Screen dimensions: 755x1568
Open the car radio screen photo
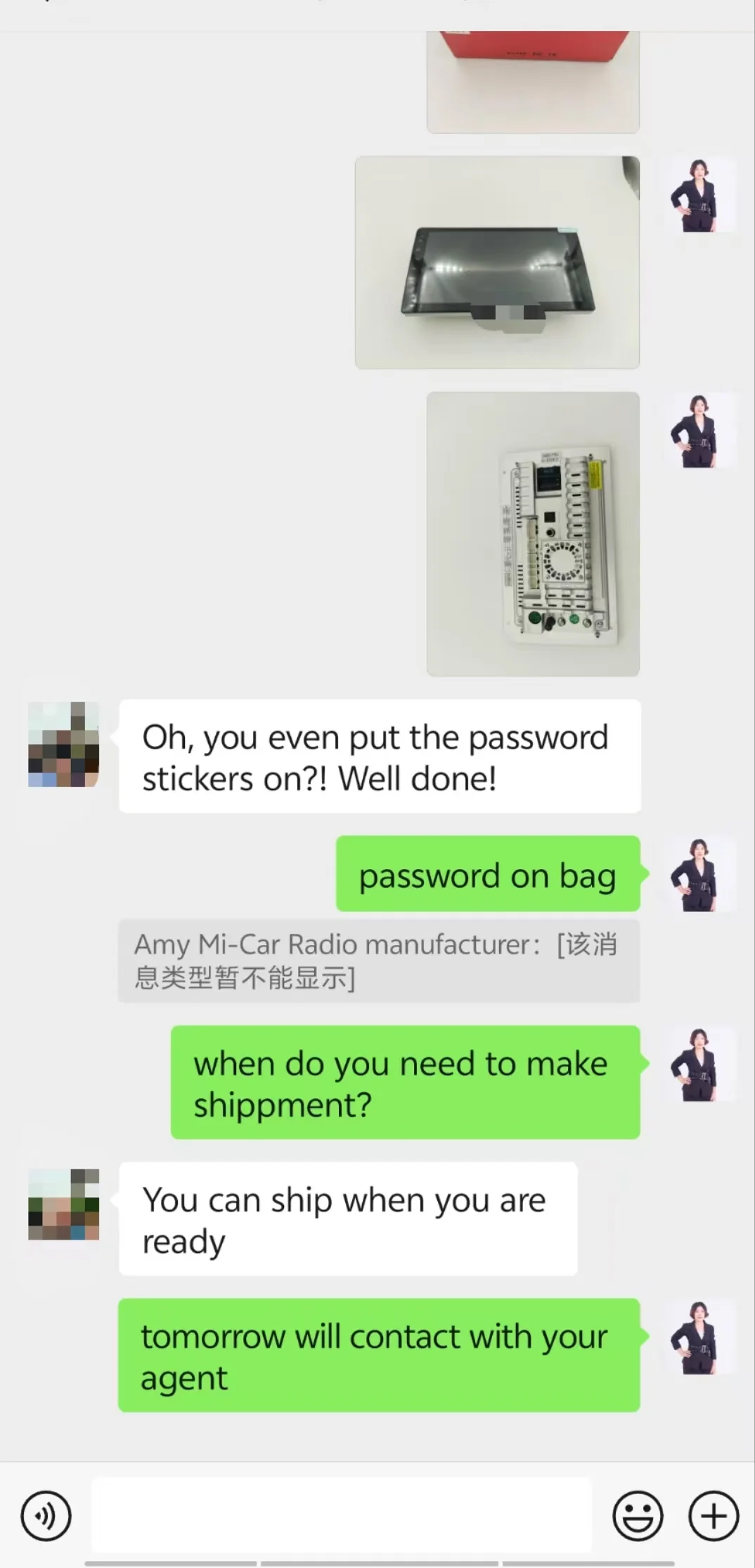click(497, 262)
